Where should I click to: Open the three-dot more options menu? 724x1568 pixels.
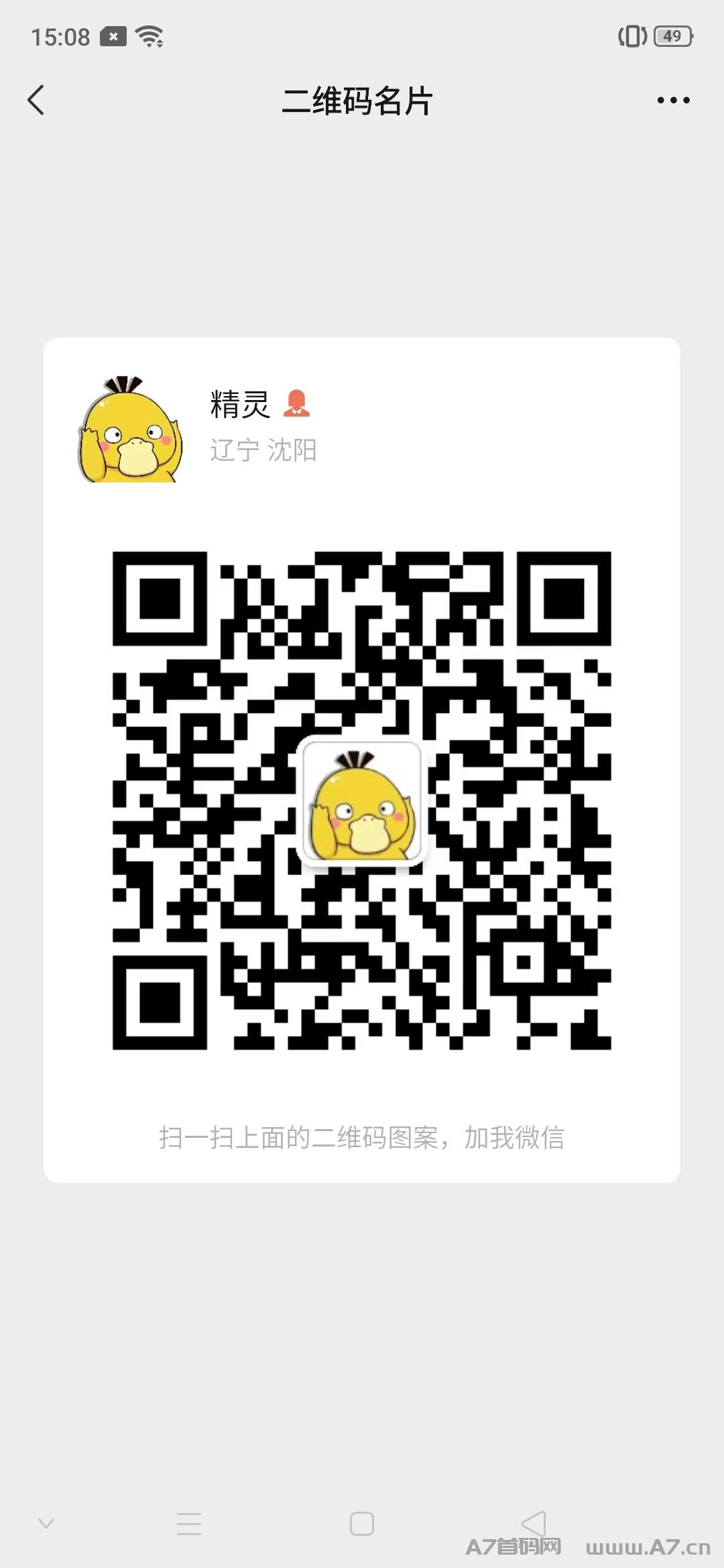(673, 101)
